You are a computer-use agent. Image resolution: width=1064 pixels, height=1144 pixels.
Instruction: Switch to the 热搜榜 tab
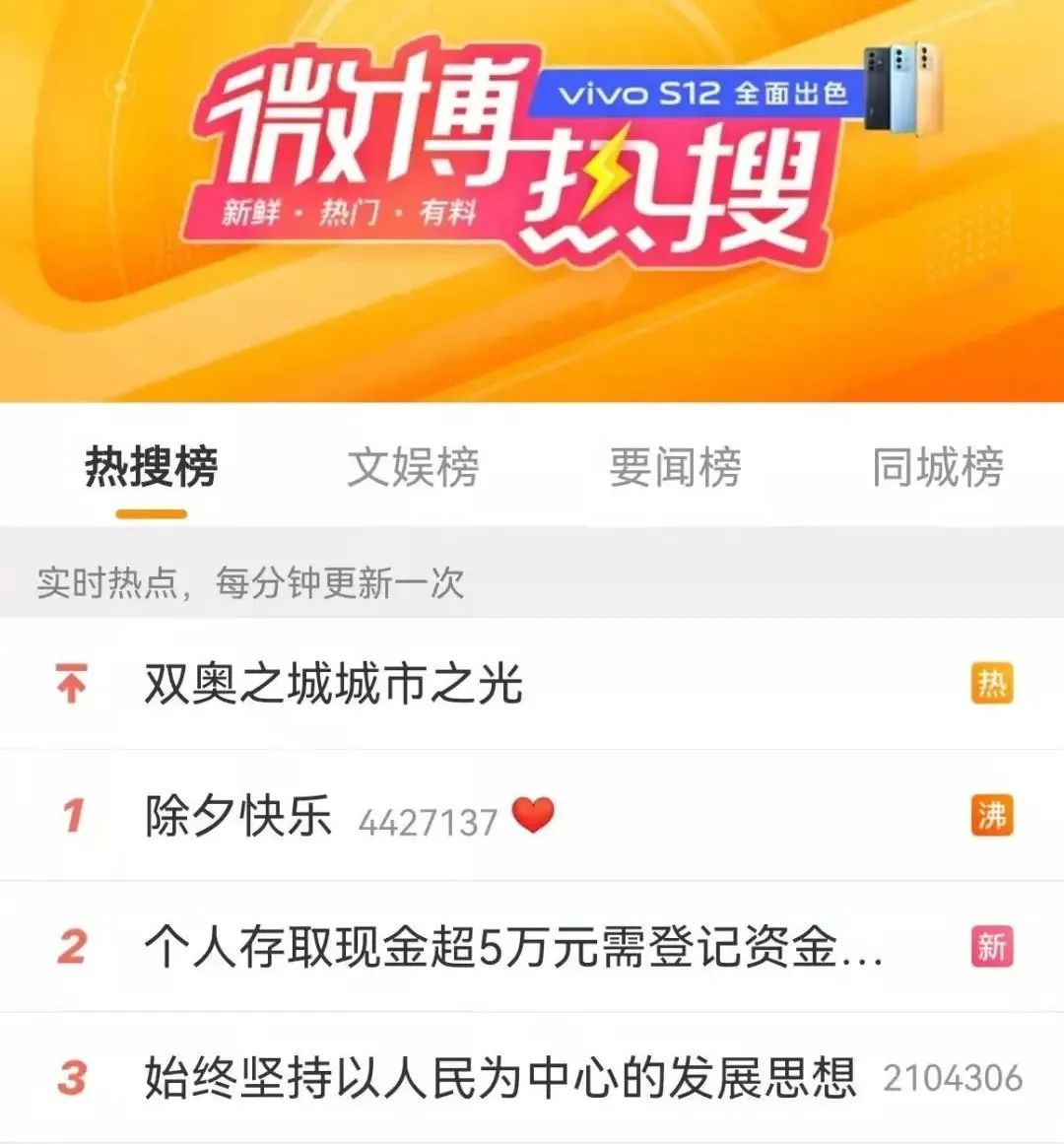[151, 467]
